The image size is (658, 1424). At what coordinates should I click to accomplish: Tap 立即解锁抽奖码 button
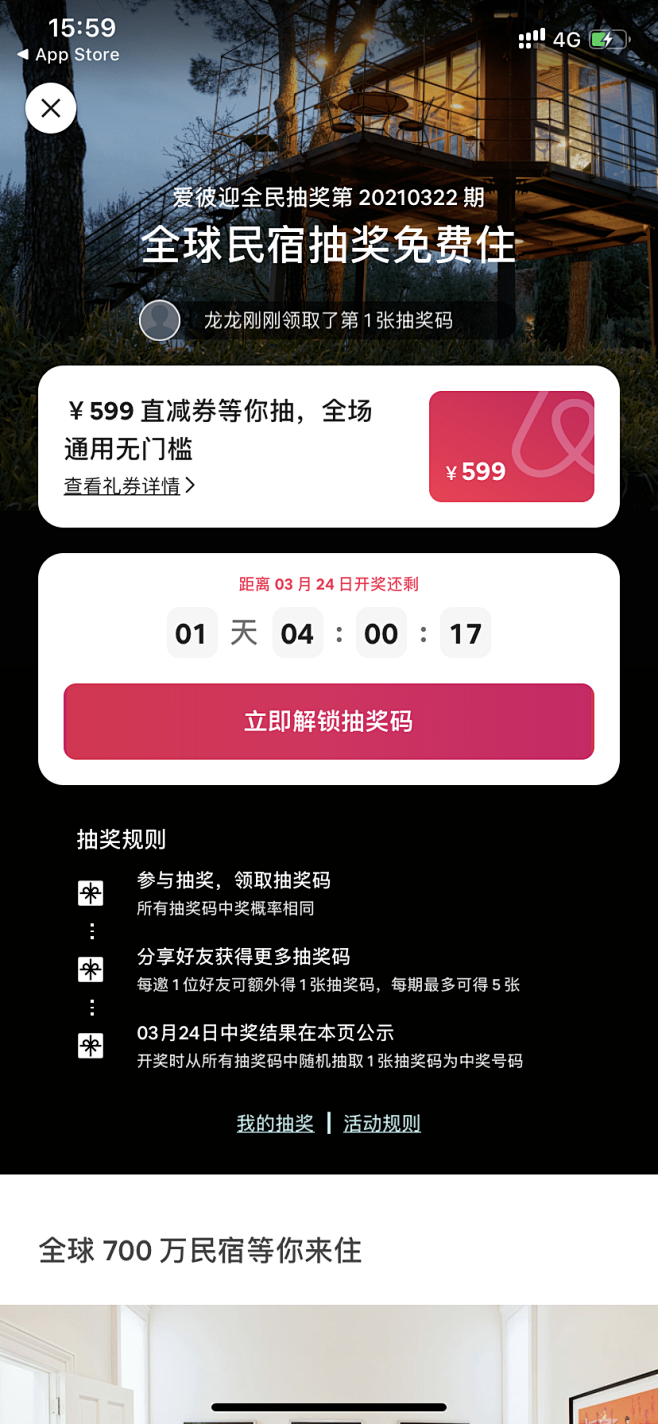pyautogui.click(x=329, y=721)
